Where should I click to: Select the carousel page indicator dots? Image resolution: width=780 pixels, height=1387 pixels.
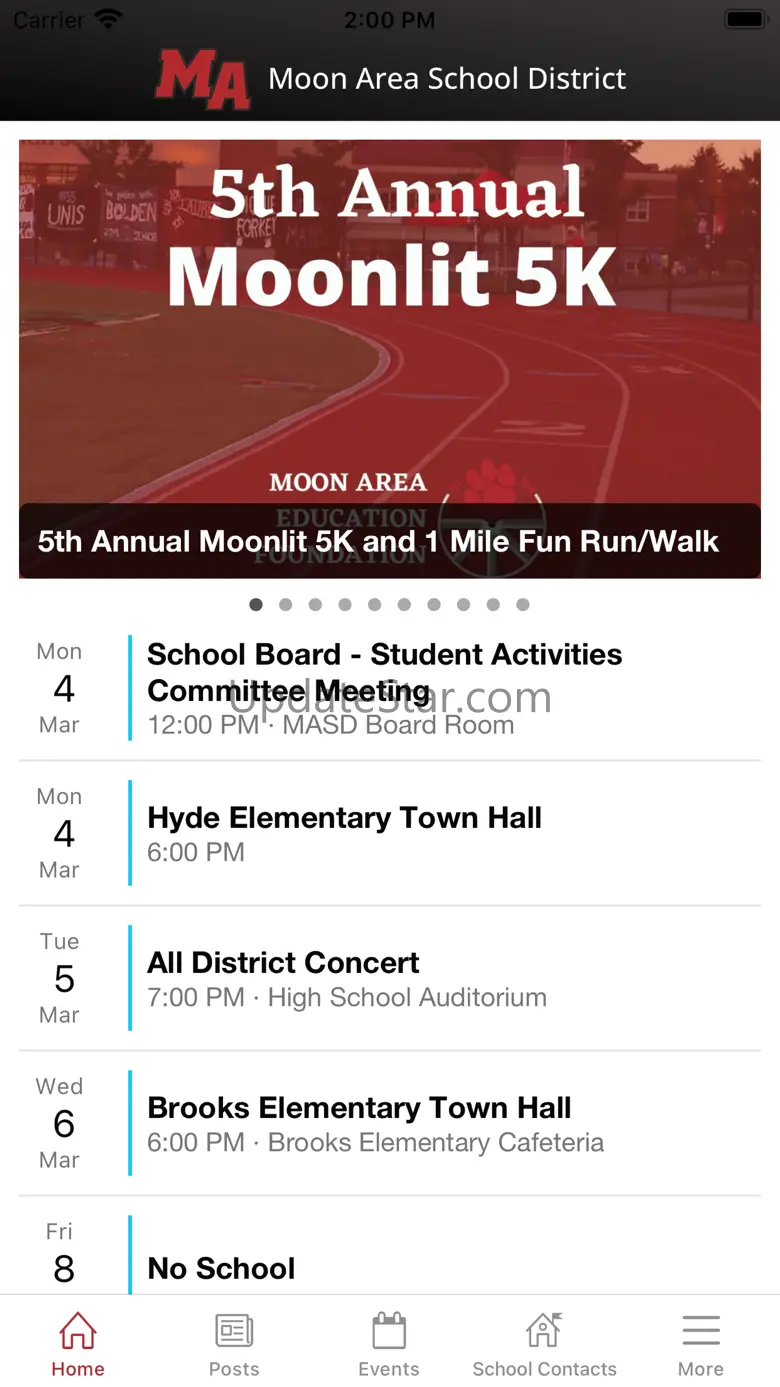click(390, 605)
